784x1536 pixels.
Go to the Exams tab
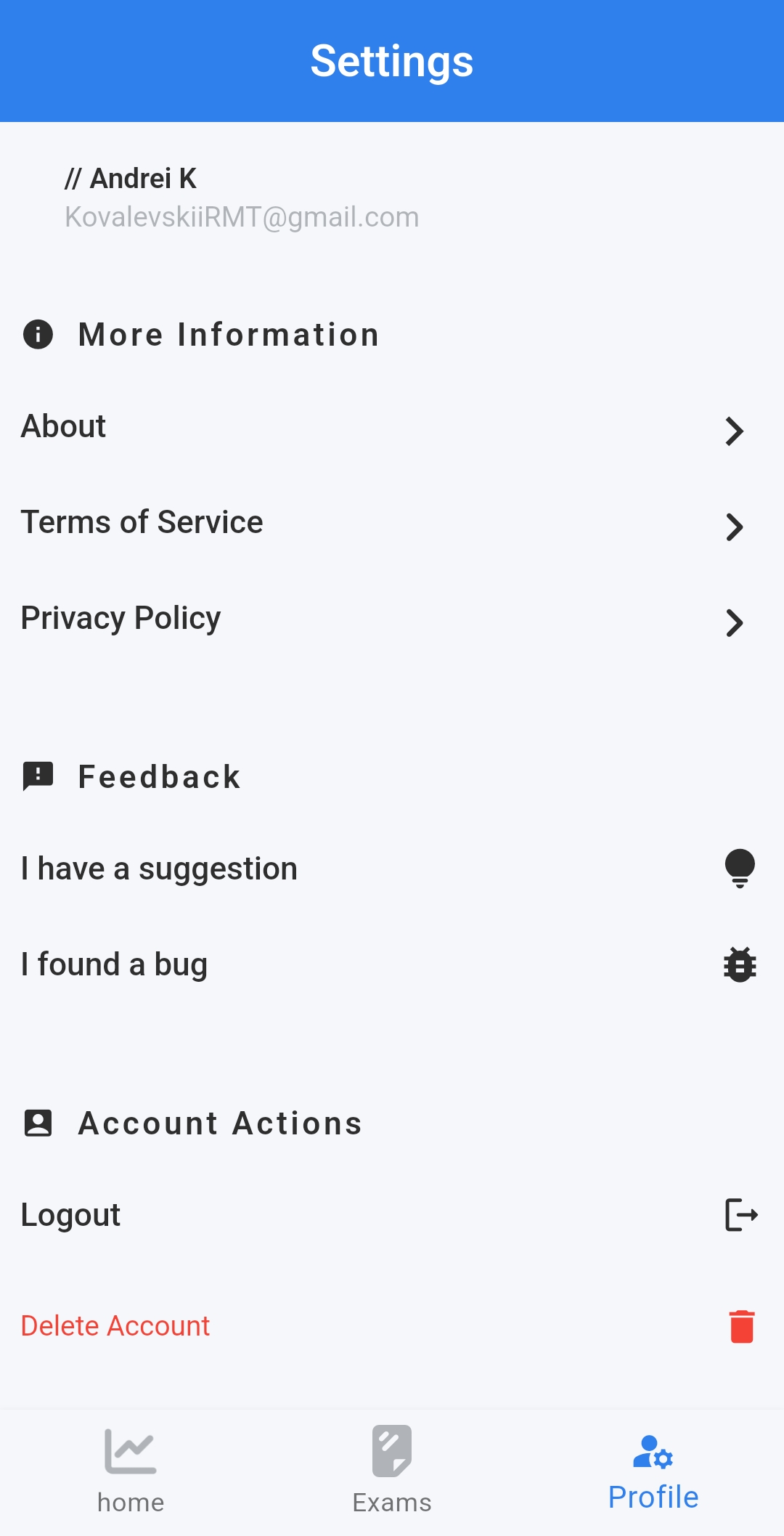pyautogui.click(x=392, y=1470)
